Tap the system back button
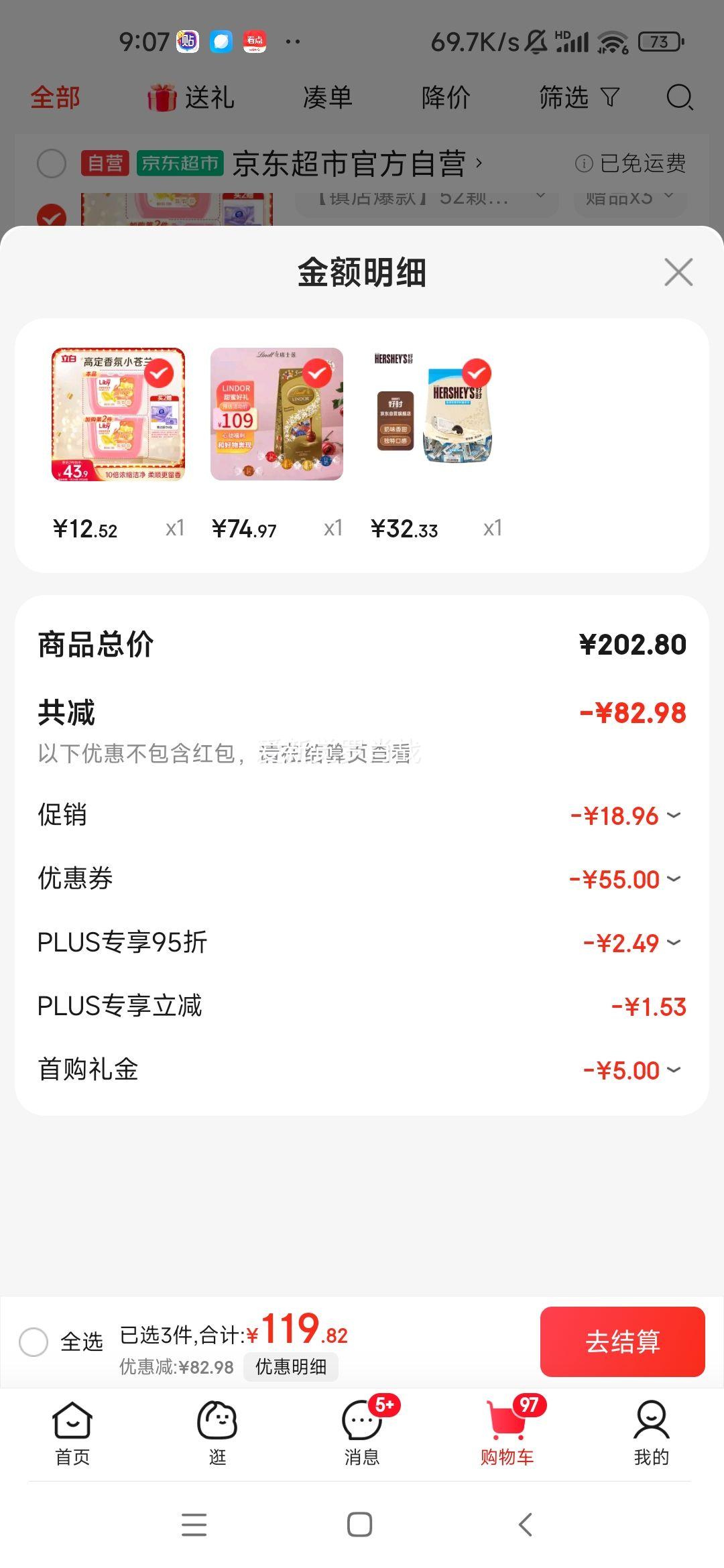Viewport: 724px width, 1568px height. (526, 1524)
